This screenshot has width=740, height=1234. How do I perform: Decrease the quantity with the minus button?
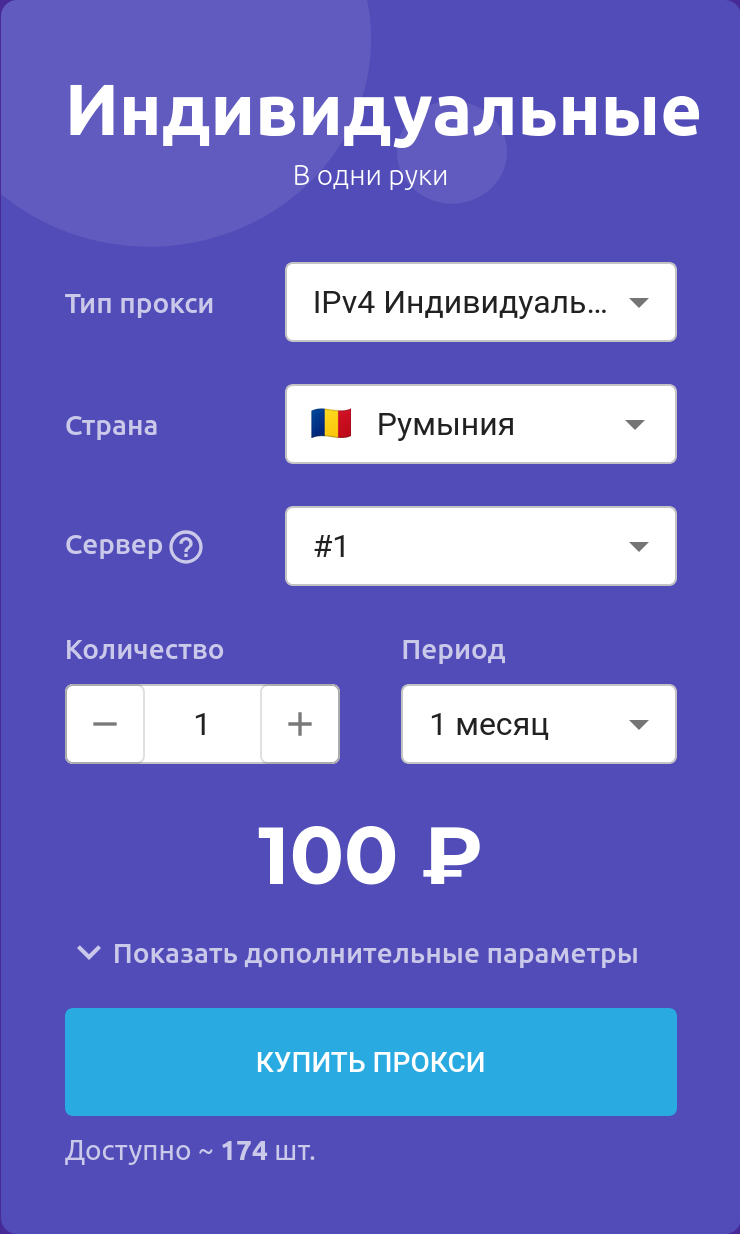(105, 724)
